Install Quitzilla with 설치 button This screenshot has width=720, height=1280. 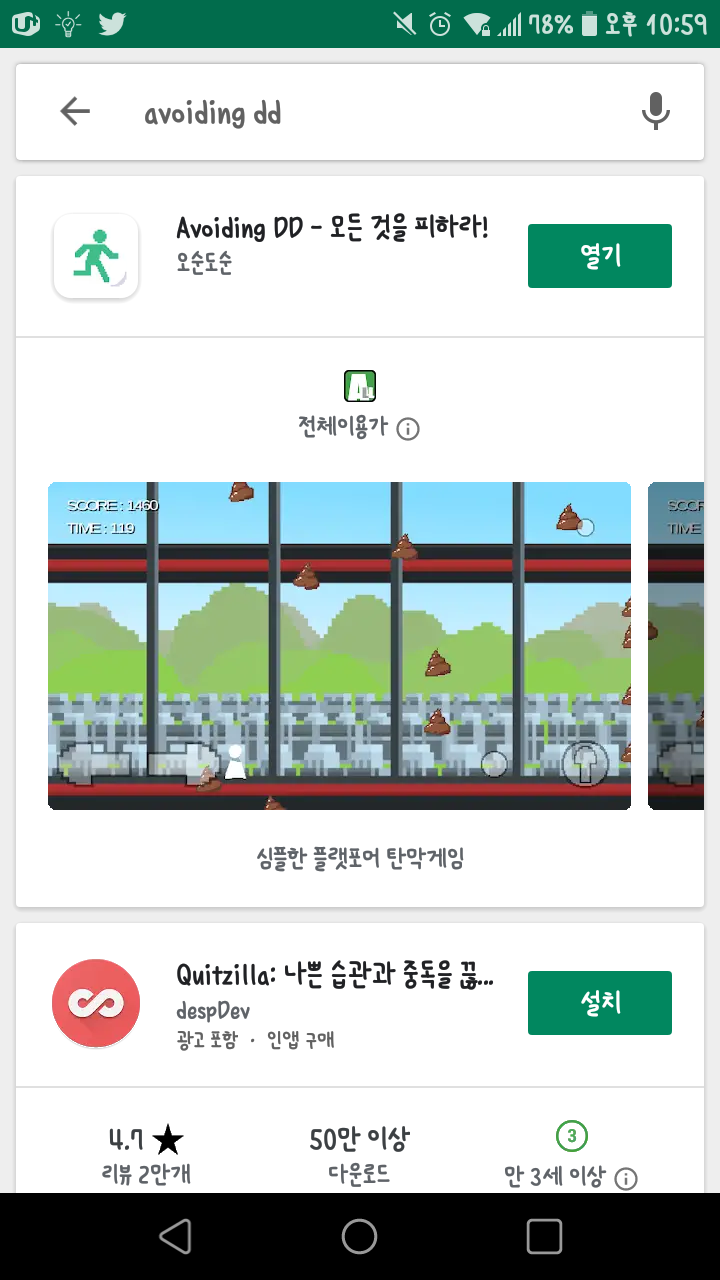point(599,1002)
